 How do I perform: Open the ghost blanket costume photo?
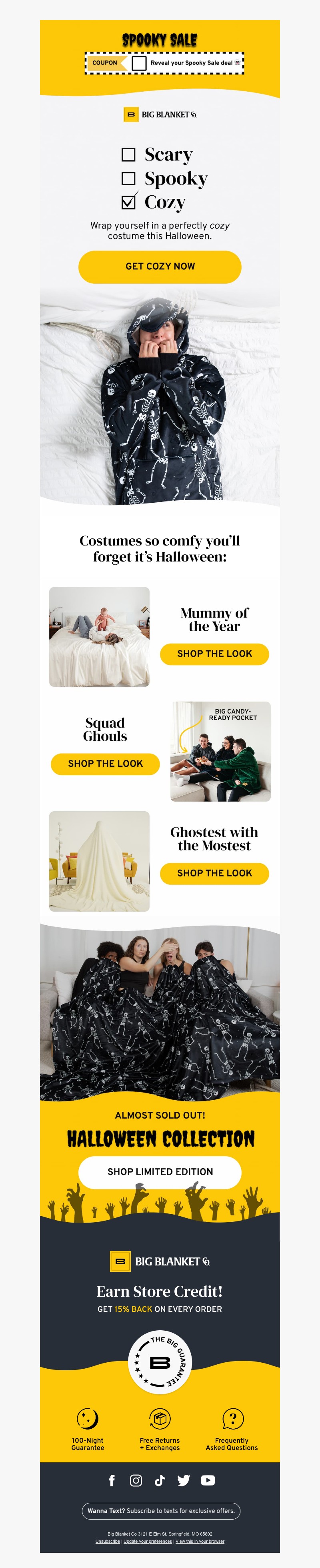[99, 861]
